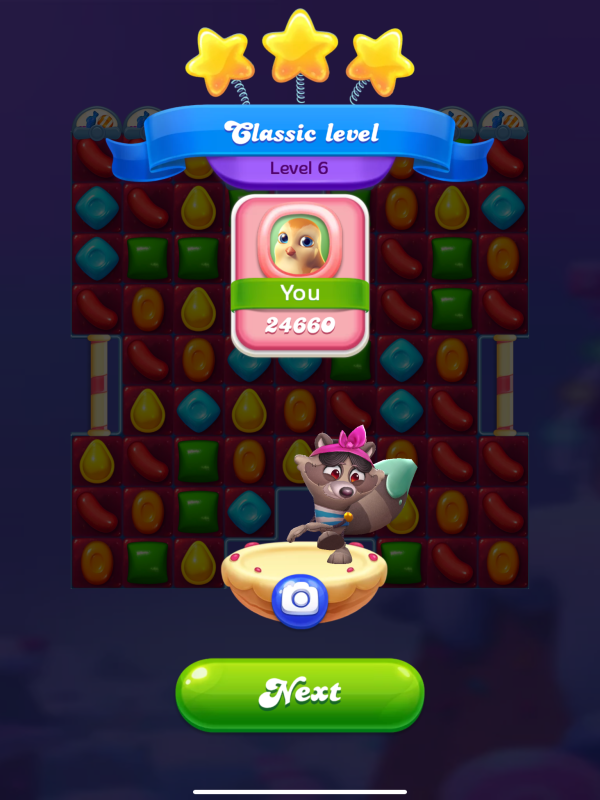Tap the blue camera screenshot icon
Screen dimensions: 600x800
[298, 600]
